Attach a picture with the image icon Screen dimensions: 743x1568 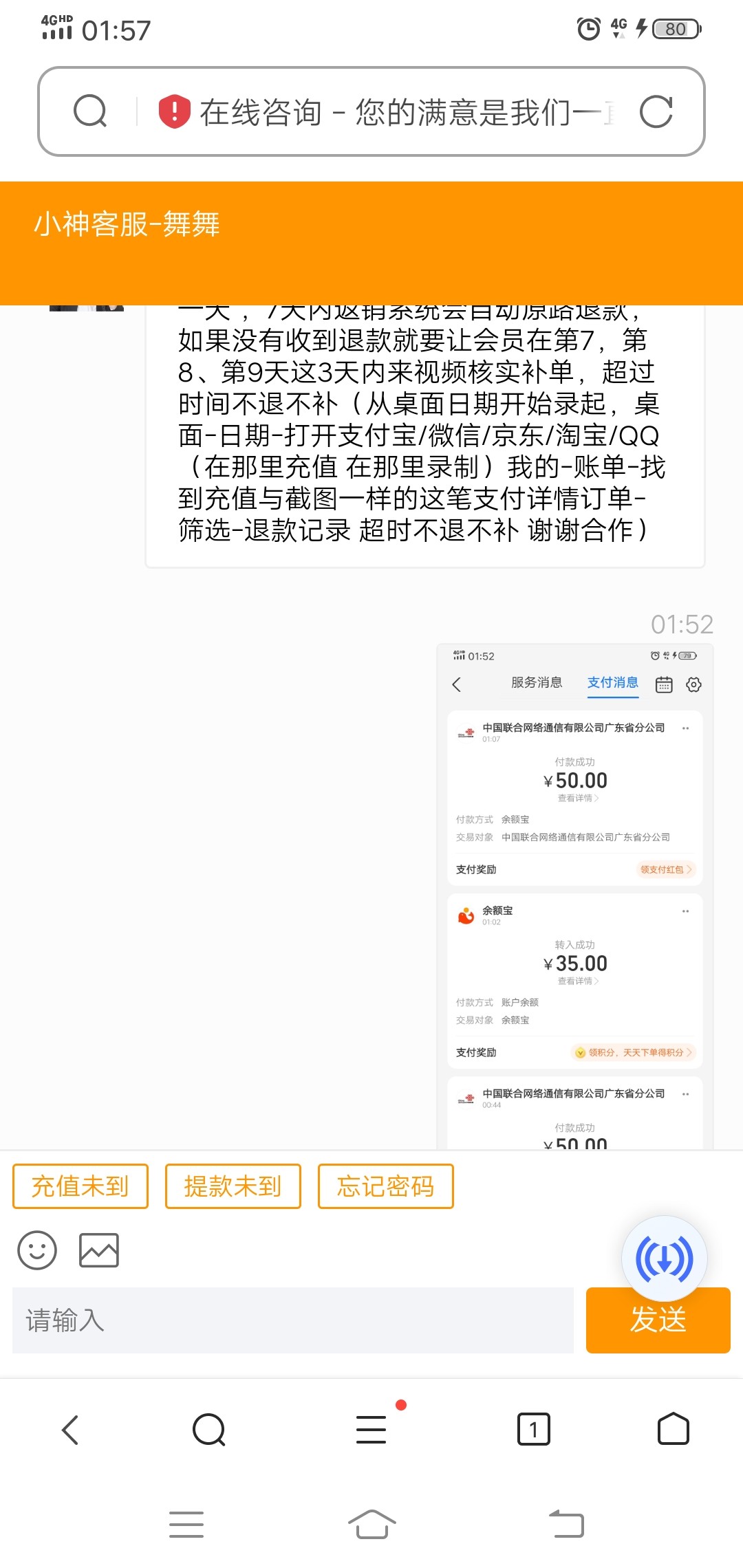pyautogui.click(x=99, y=1250)
